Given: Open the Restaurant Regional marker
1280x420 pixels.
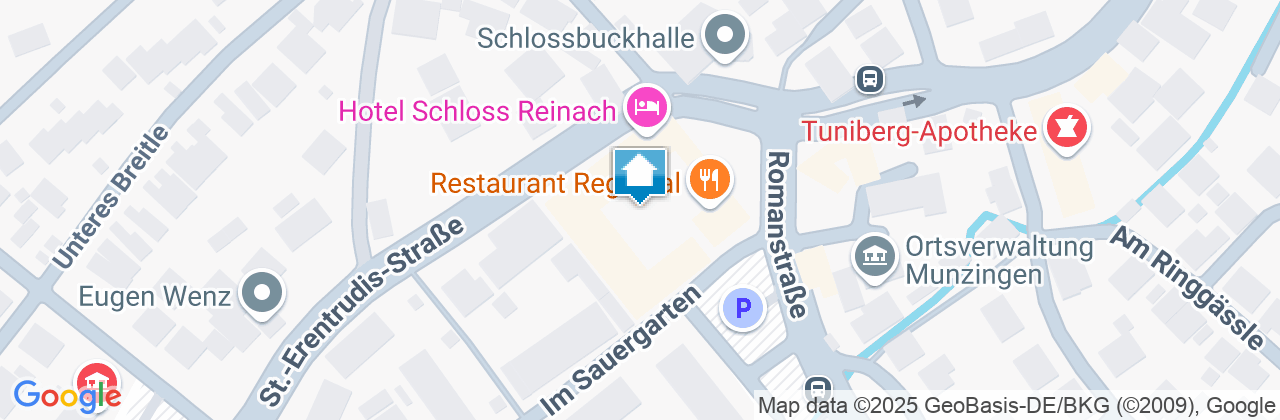Looking at the screenshot, I should point(710,179).
